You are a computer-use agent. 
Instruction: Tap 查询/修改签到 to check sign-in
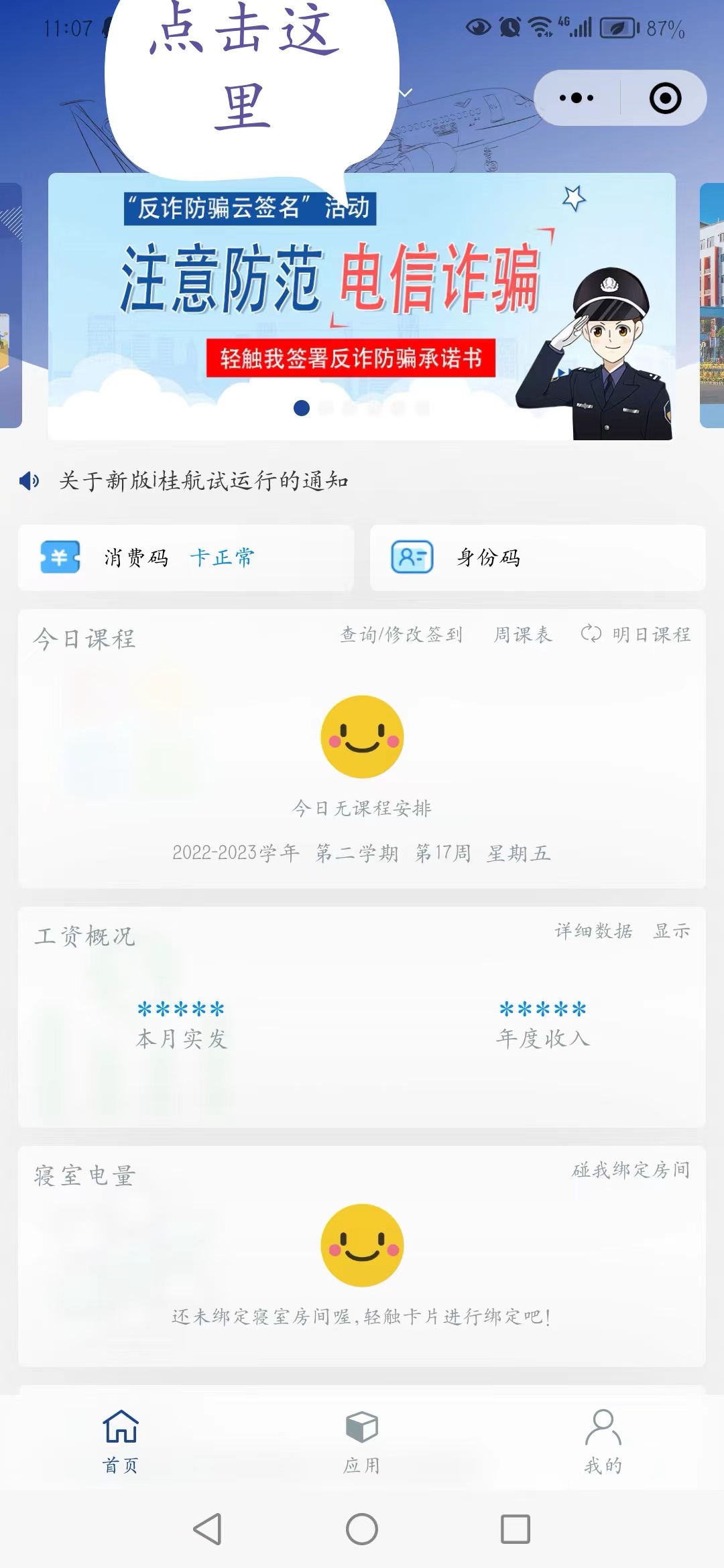(x=401, y=635)
